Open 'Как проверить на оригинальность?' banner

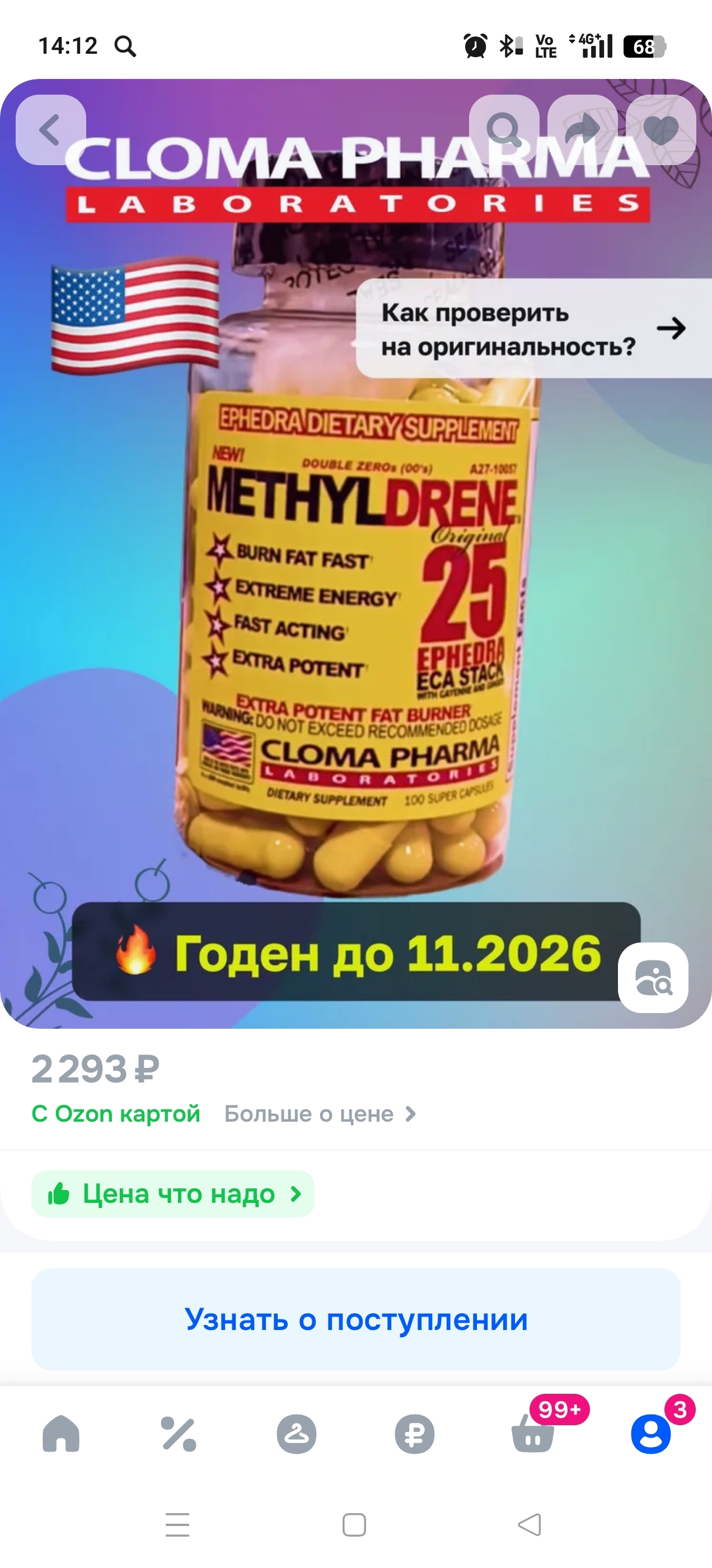tap(532, 329)
